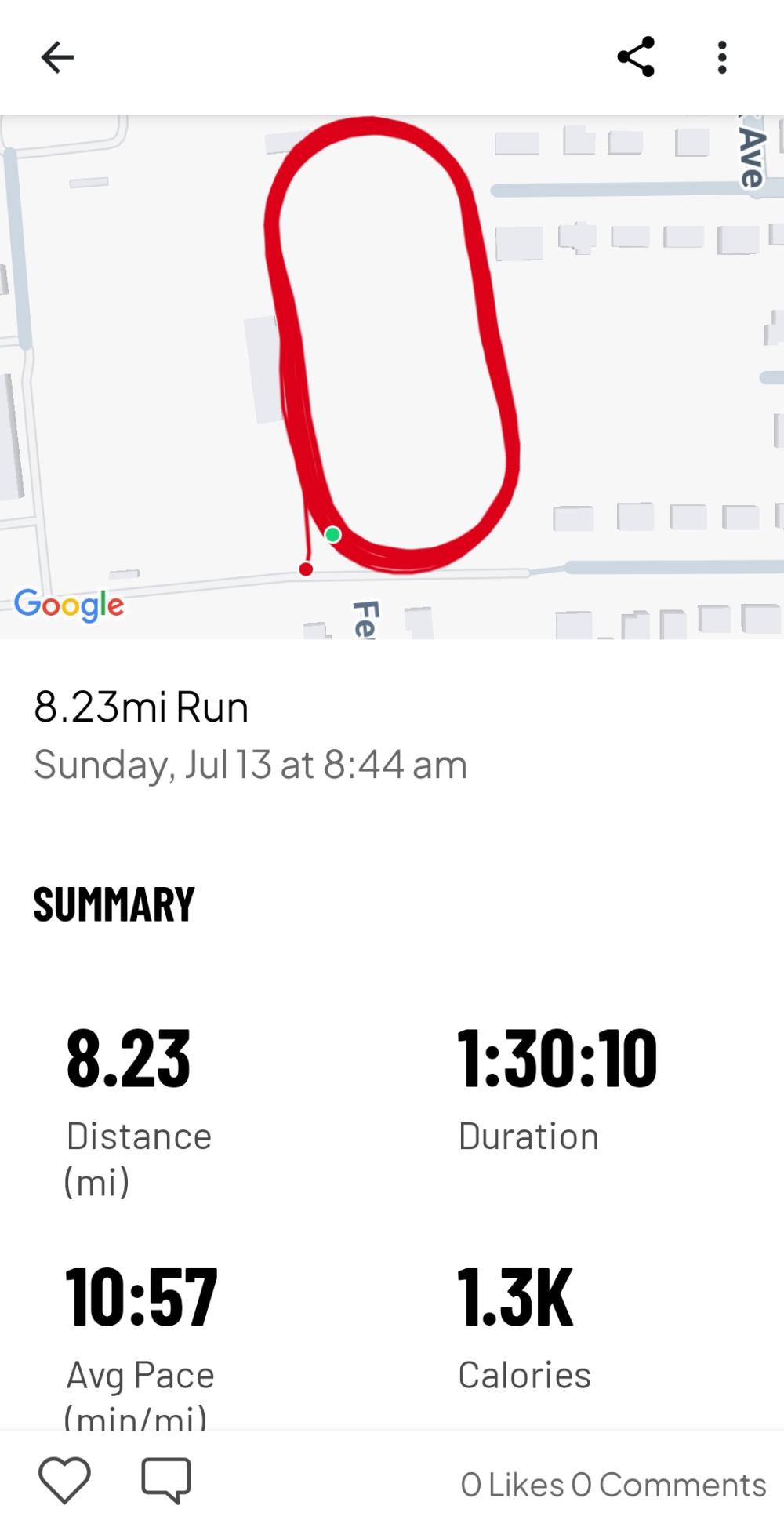Like this run with the heart icon
The width and height of the screenshot is (784, 1531).
point(64,1481)
